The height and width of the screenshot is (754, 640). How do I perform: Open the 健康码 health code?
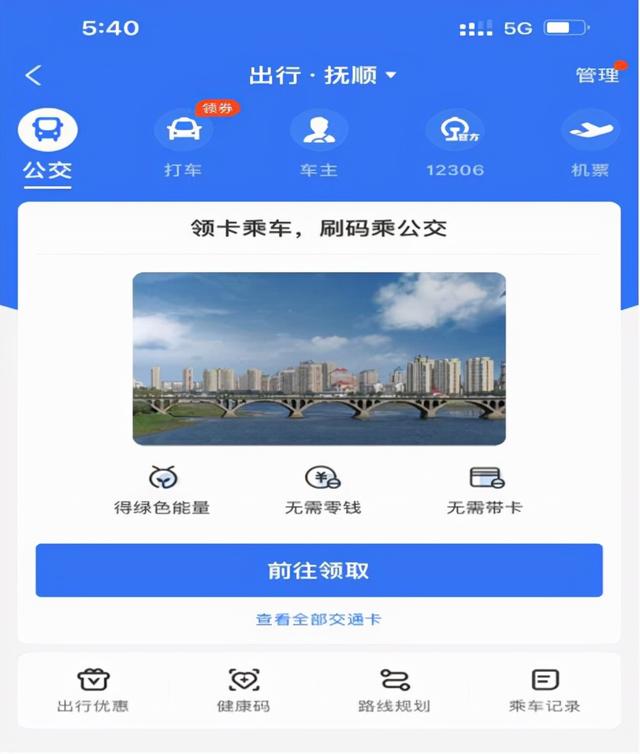243,691
